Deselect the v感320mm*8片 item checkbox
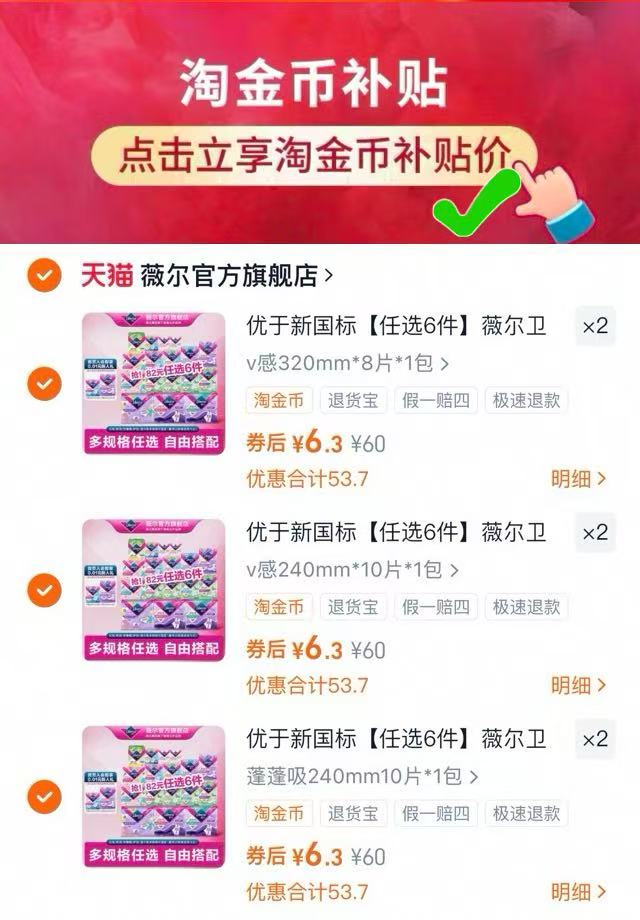Screen dimensions: 640x920 coord(44,384)
